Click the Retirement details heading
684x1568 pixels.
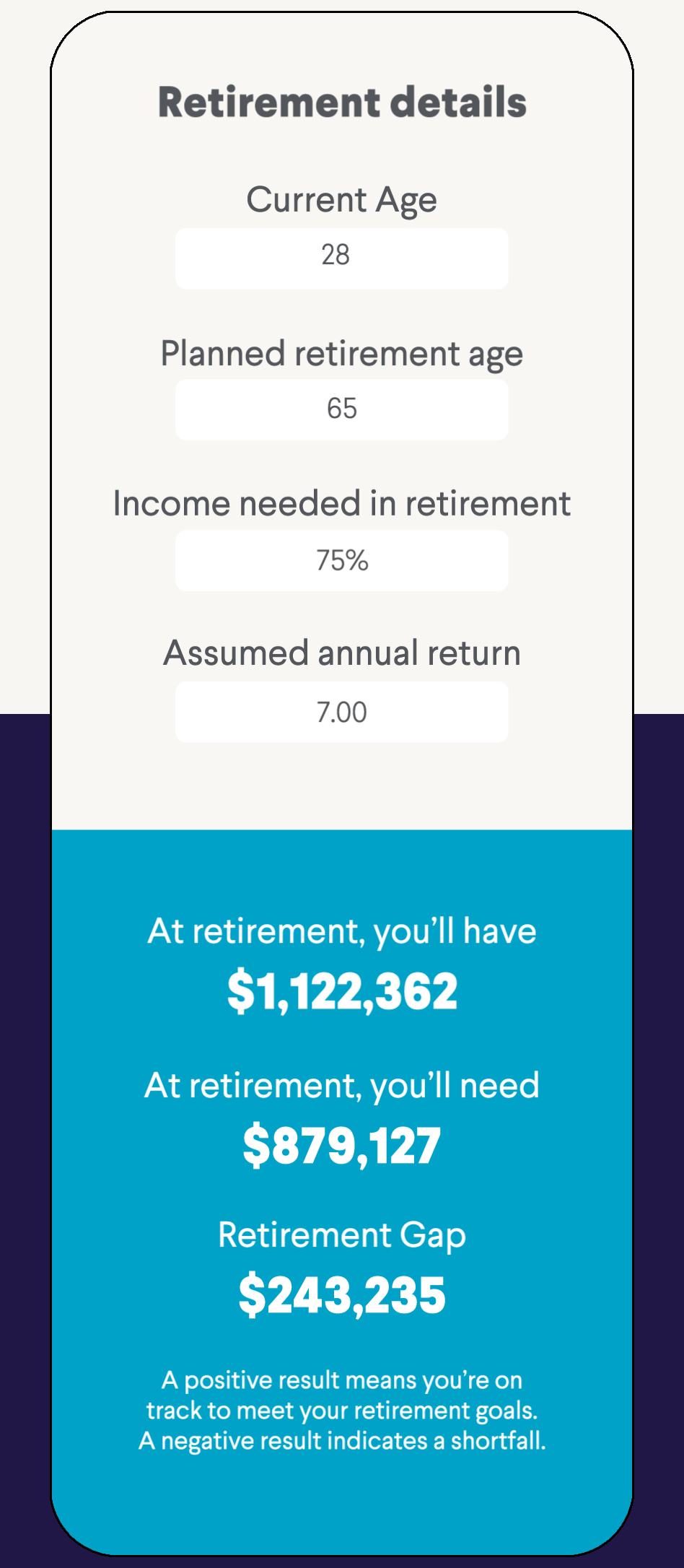[x=342, y=103]
